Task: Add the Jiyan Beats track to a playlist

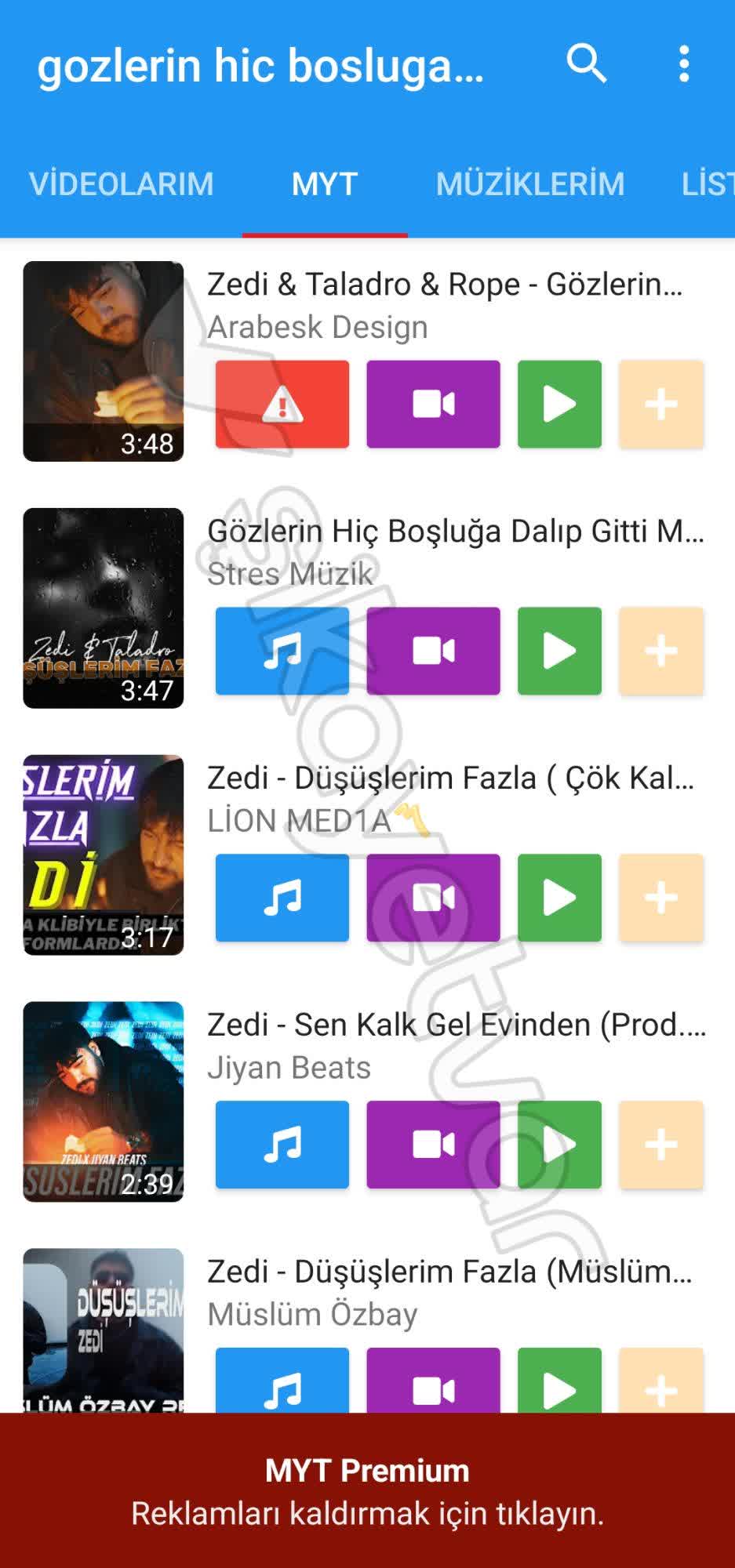Action: 661,1145
